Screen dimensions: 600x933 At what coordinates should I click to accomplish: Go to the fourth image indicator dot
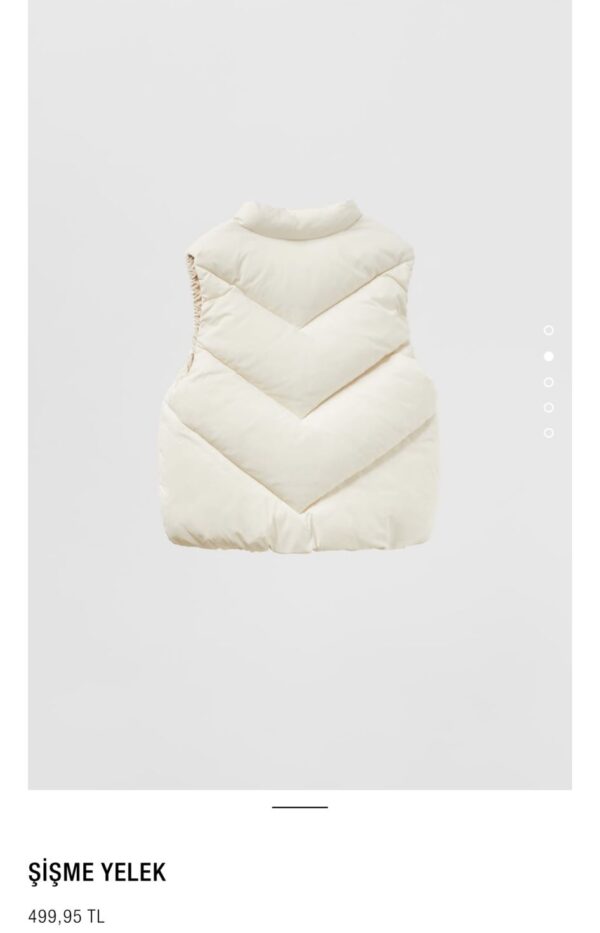tap(548, 407)
